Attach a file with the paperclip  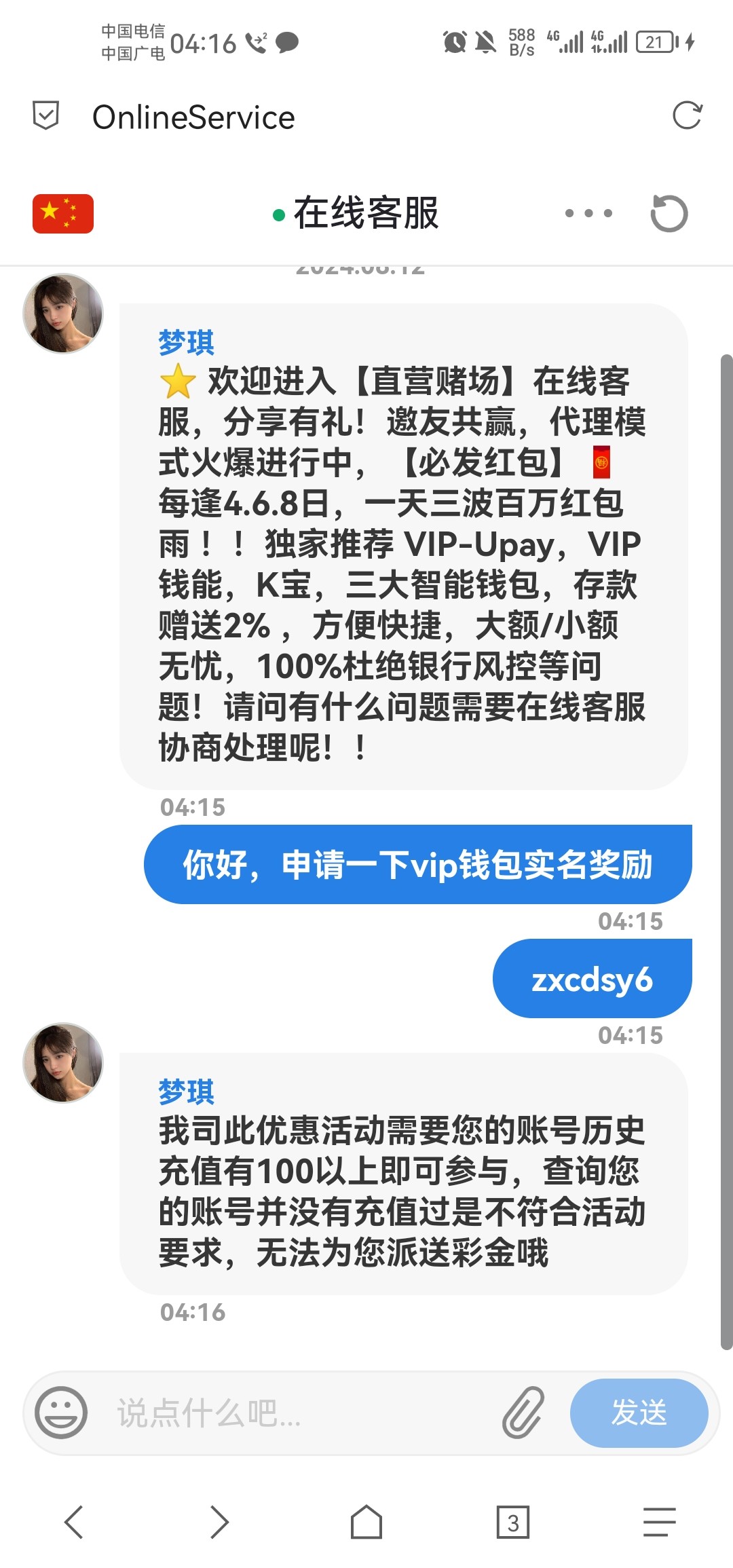(523, 1413)
